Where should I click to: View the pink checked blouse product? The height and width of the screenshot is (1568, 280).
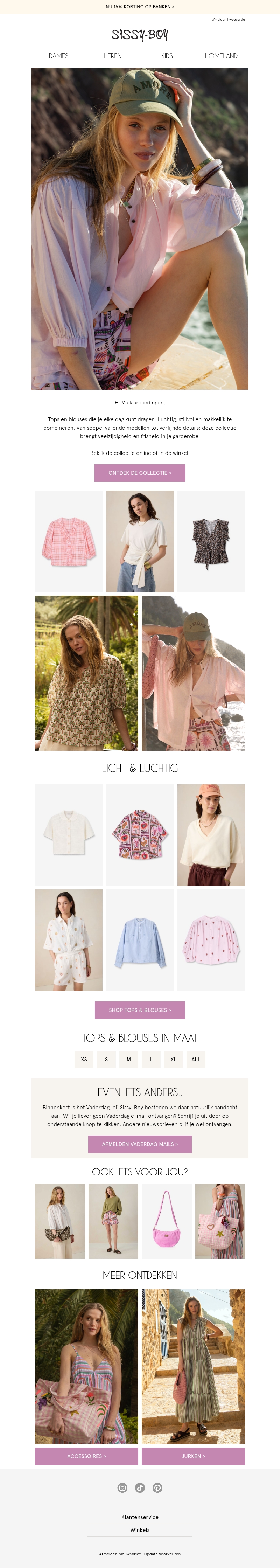click(69, 541)
